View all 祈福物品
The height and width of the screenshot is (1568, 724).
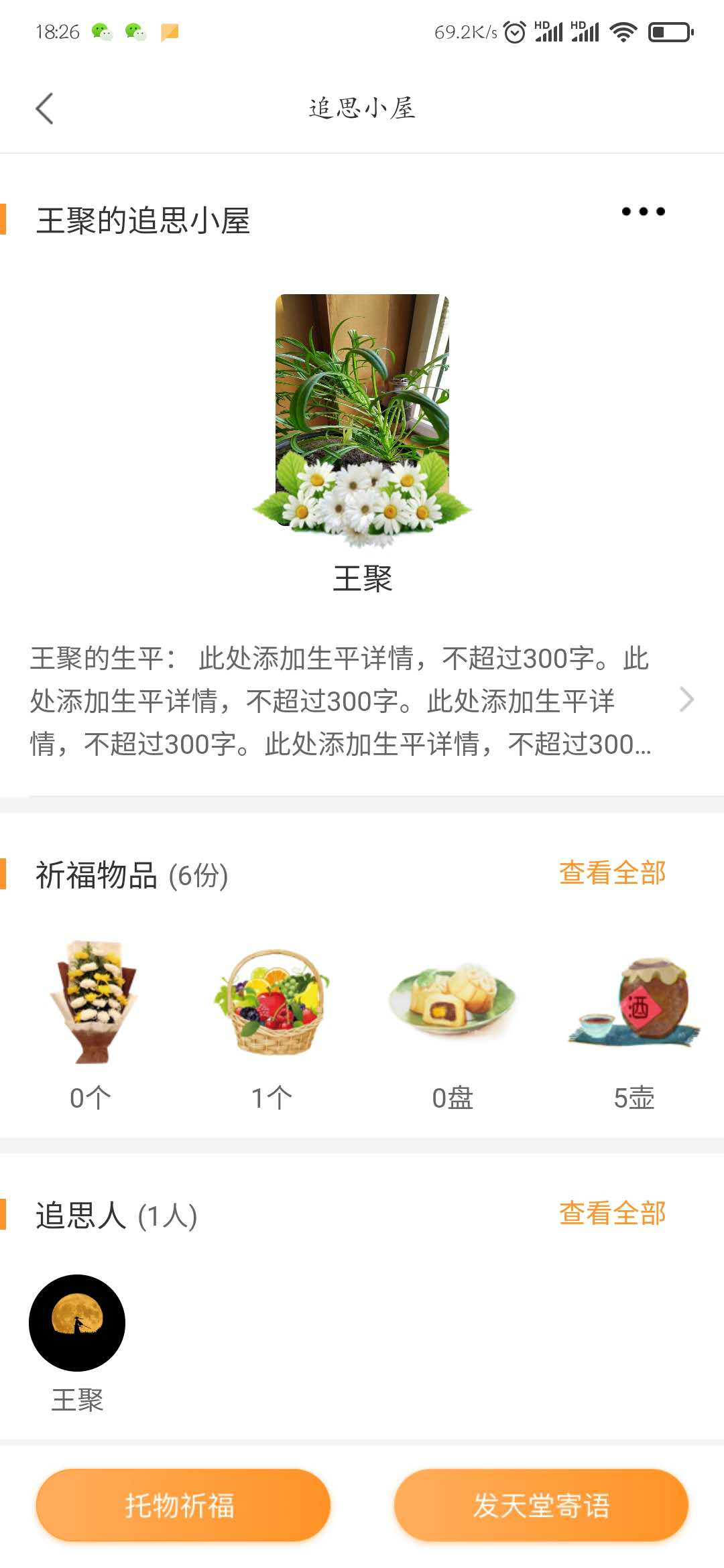pos(612,873)
